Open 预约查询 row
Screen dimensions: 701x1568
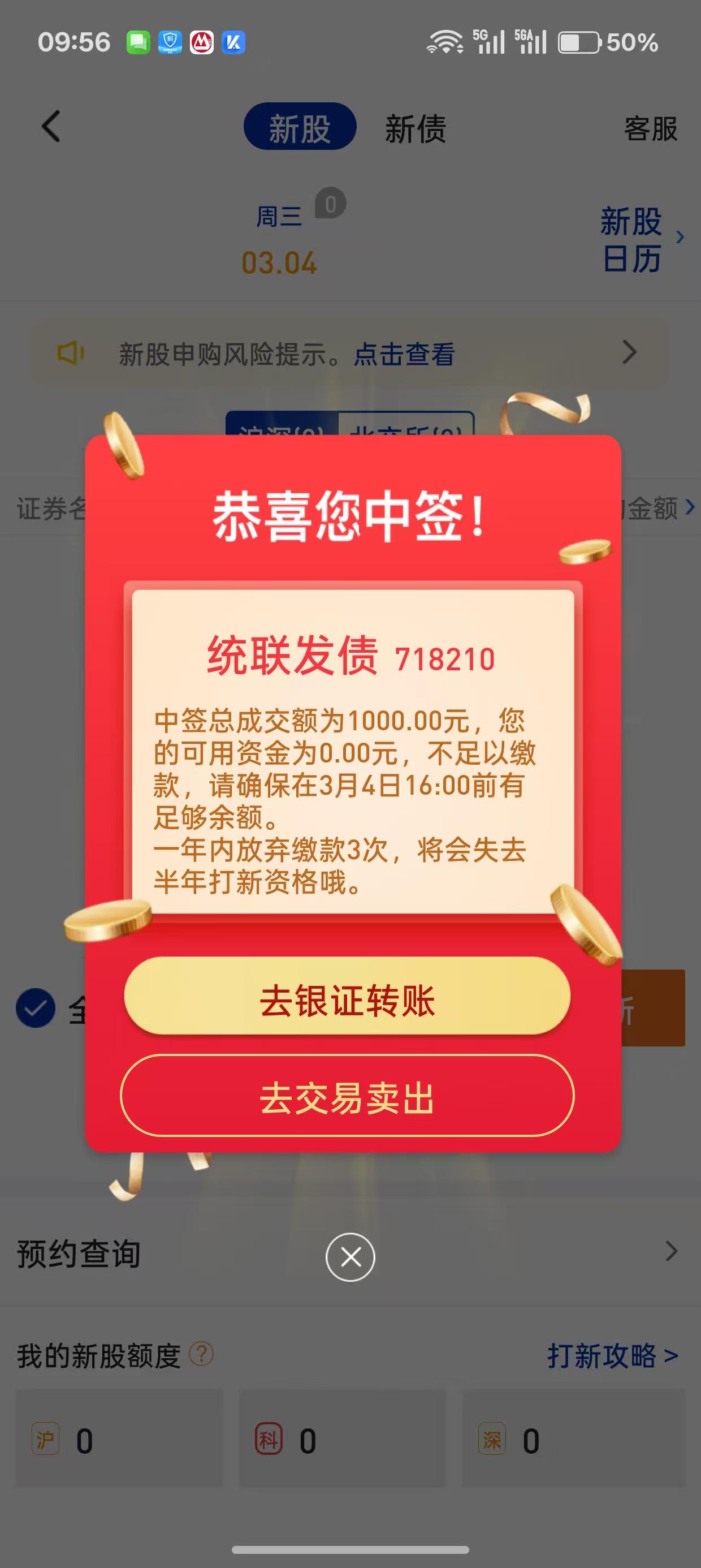pyautogui.click(x=79, y=1253)
